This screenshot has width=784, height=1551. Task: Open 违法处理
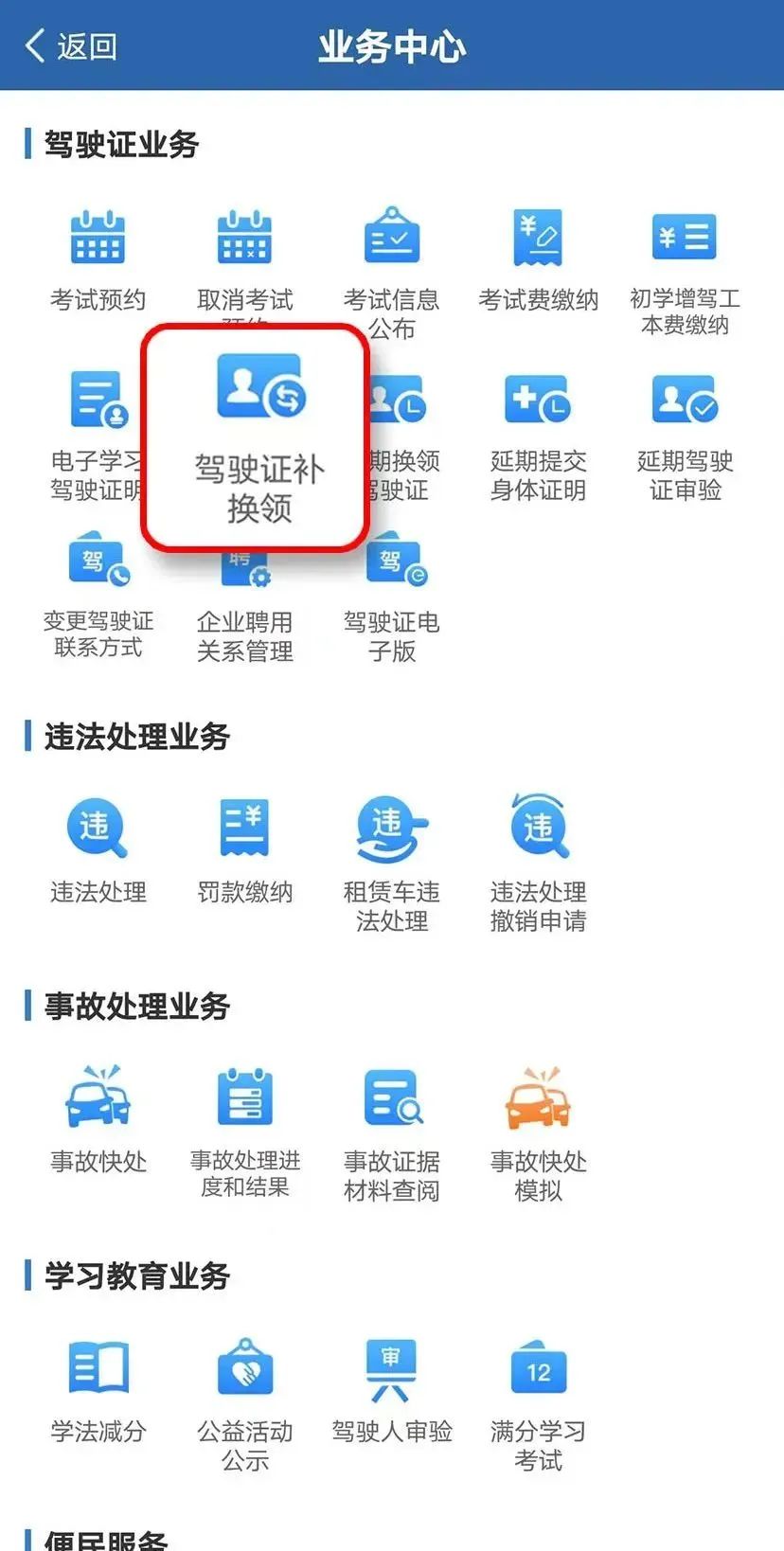pyautogui.click(x=98, y=849)
